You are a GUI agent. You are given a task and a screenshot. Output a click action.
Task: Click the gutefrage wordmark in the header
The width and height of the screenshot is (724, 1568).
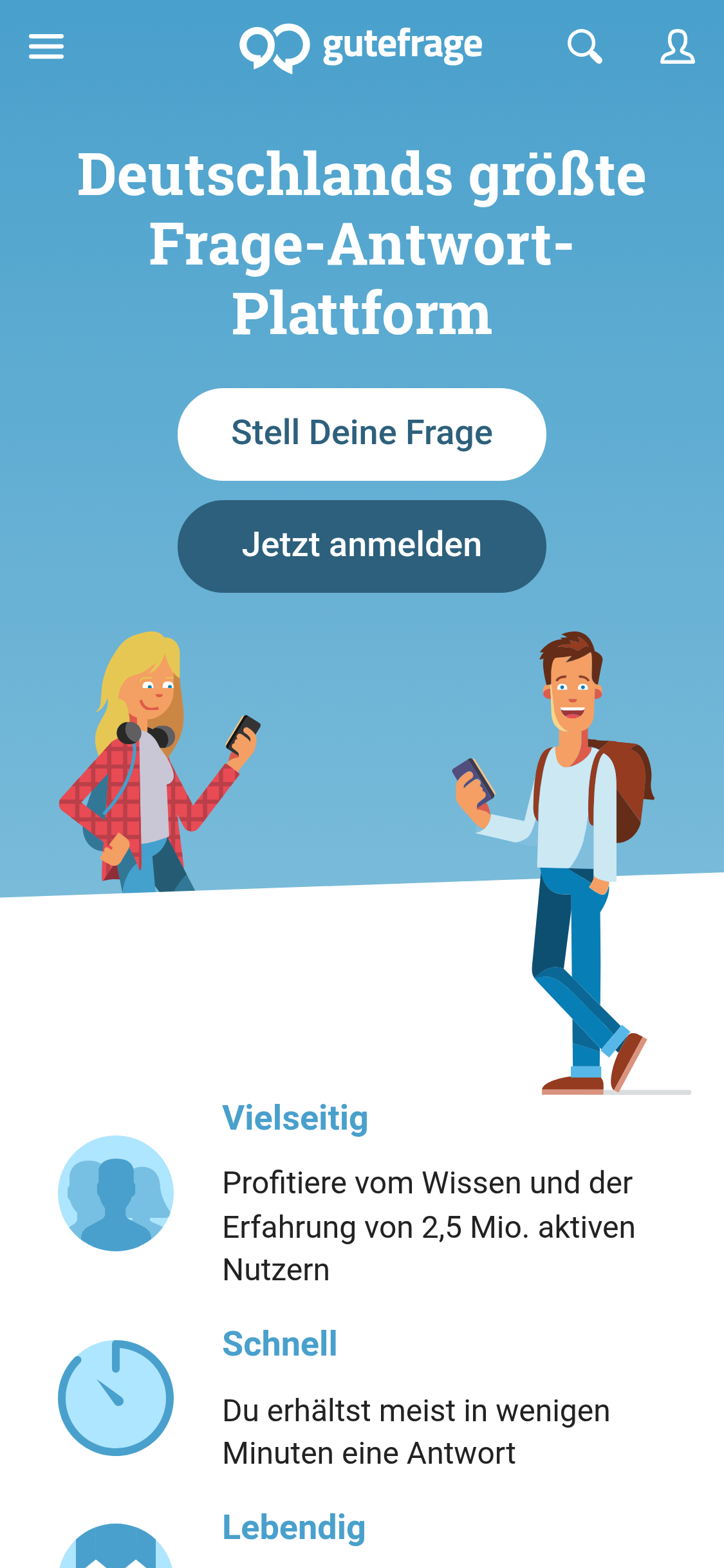[x=402, y=45]
